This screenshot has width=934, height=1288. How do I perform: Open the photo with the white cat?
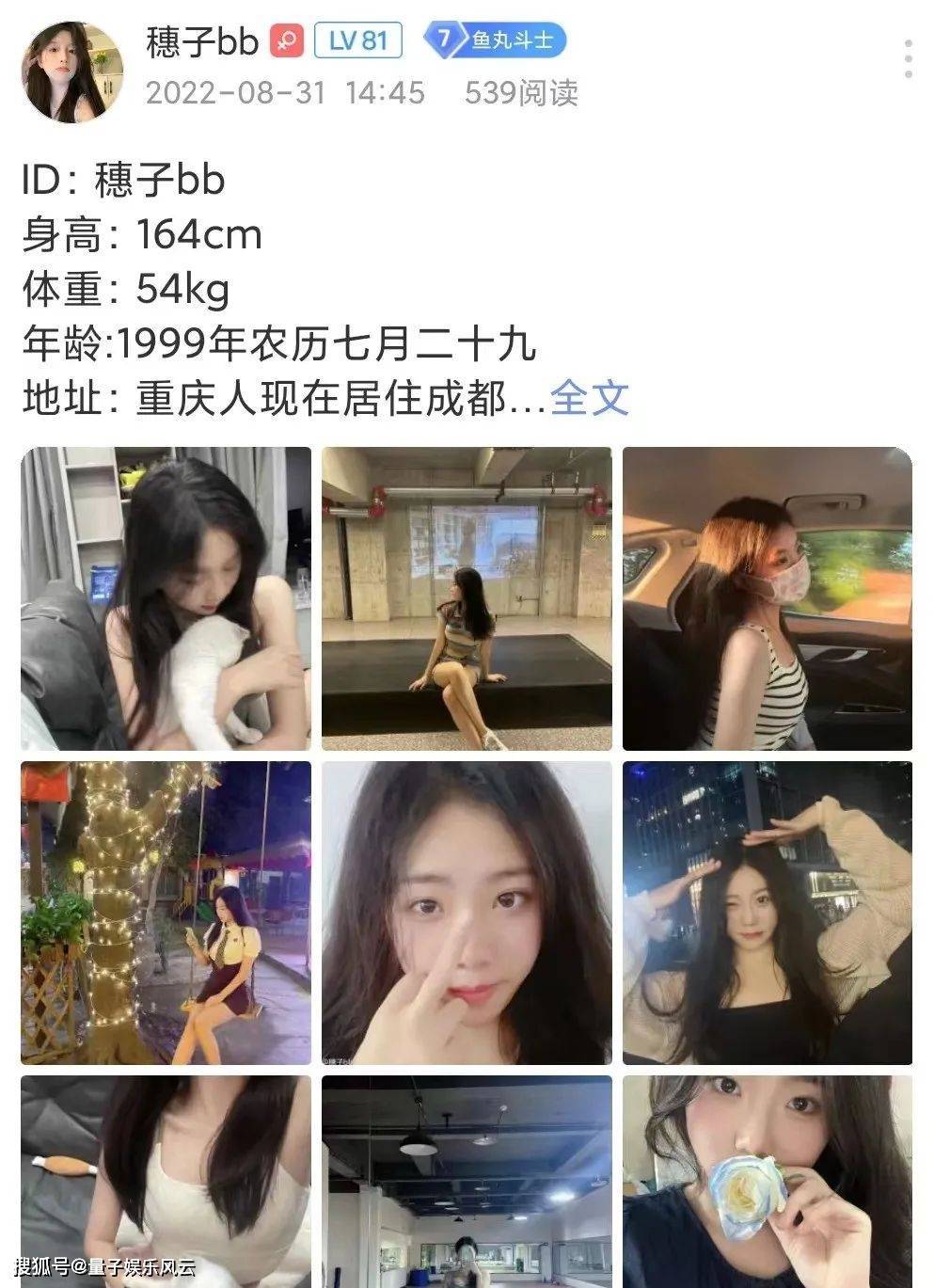[166, 598]
